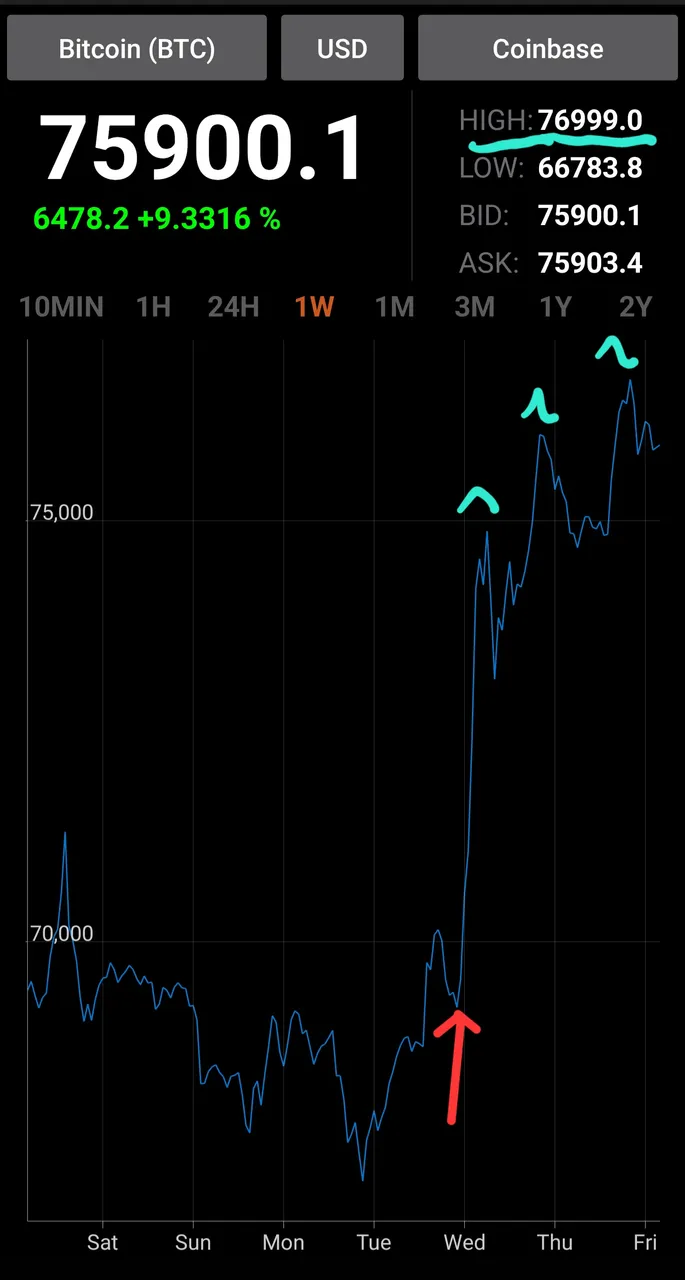685x1280 pixels.
Task: Switch to the 1M chart
Action: (x=395, y=307)
